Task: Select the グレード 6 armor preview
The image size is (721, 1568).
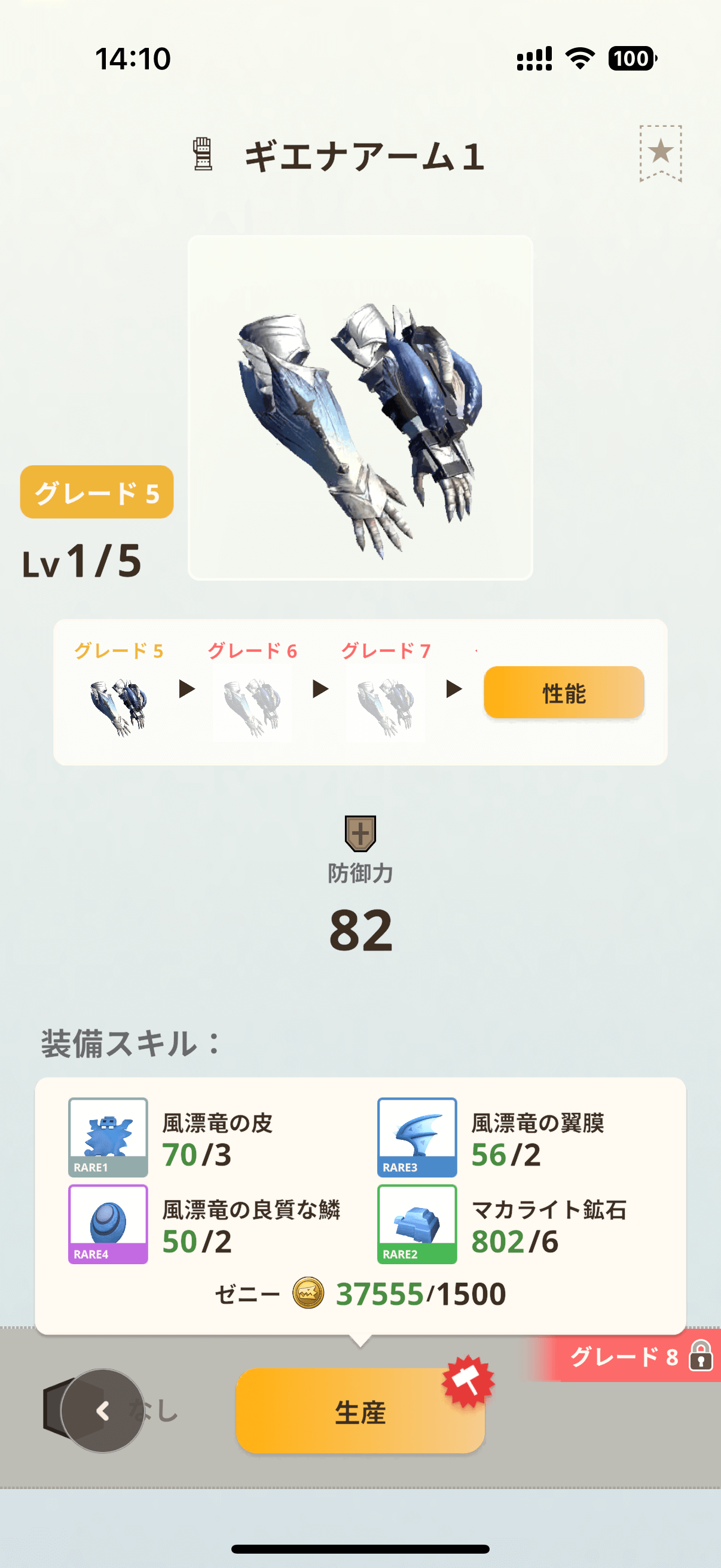Action: (252, 706)
